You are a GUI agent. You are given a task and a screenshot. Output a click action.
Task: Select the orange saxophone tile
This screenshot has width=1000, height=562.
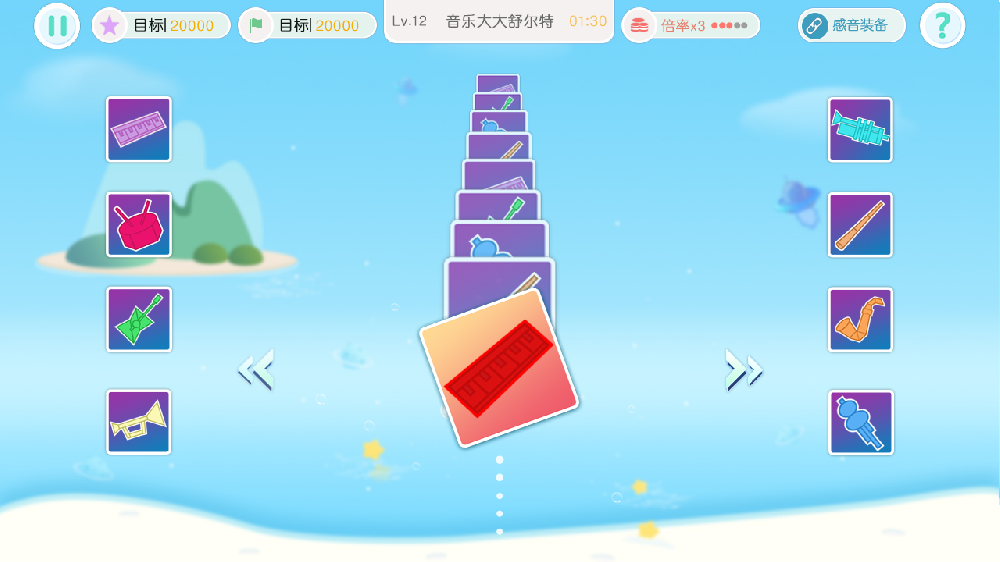click(860, 320)
